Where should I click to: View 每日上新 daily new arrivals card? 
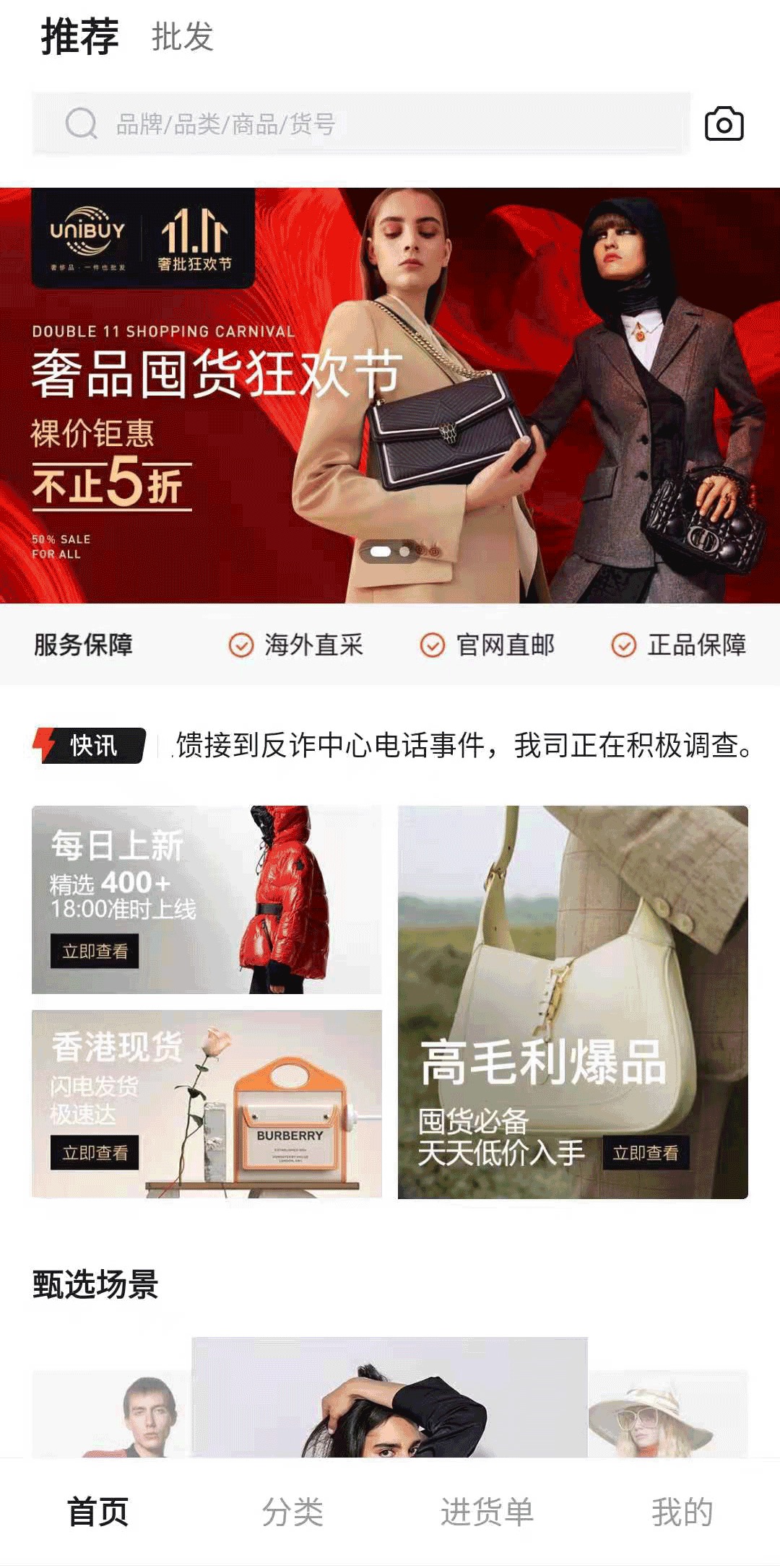pyautogui.click(x=207, y=900)
